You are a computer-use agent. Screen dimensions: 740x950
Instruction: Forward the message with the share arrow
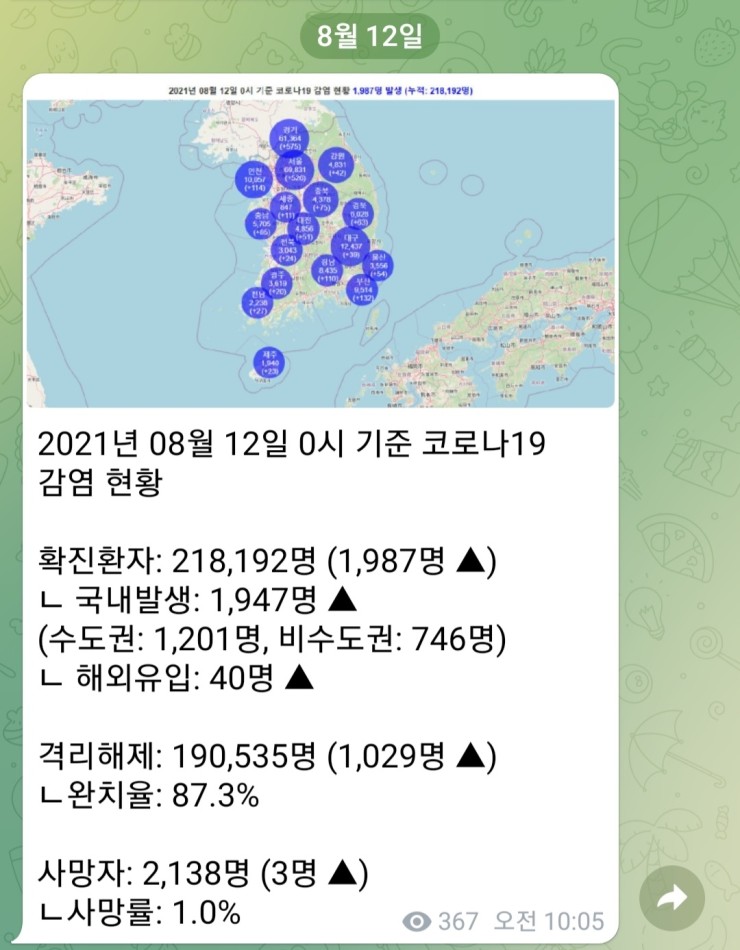point(672,899)
